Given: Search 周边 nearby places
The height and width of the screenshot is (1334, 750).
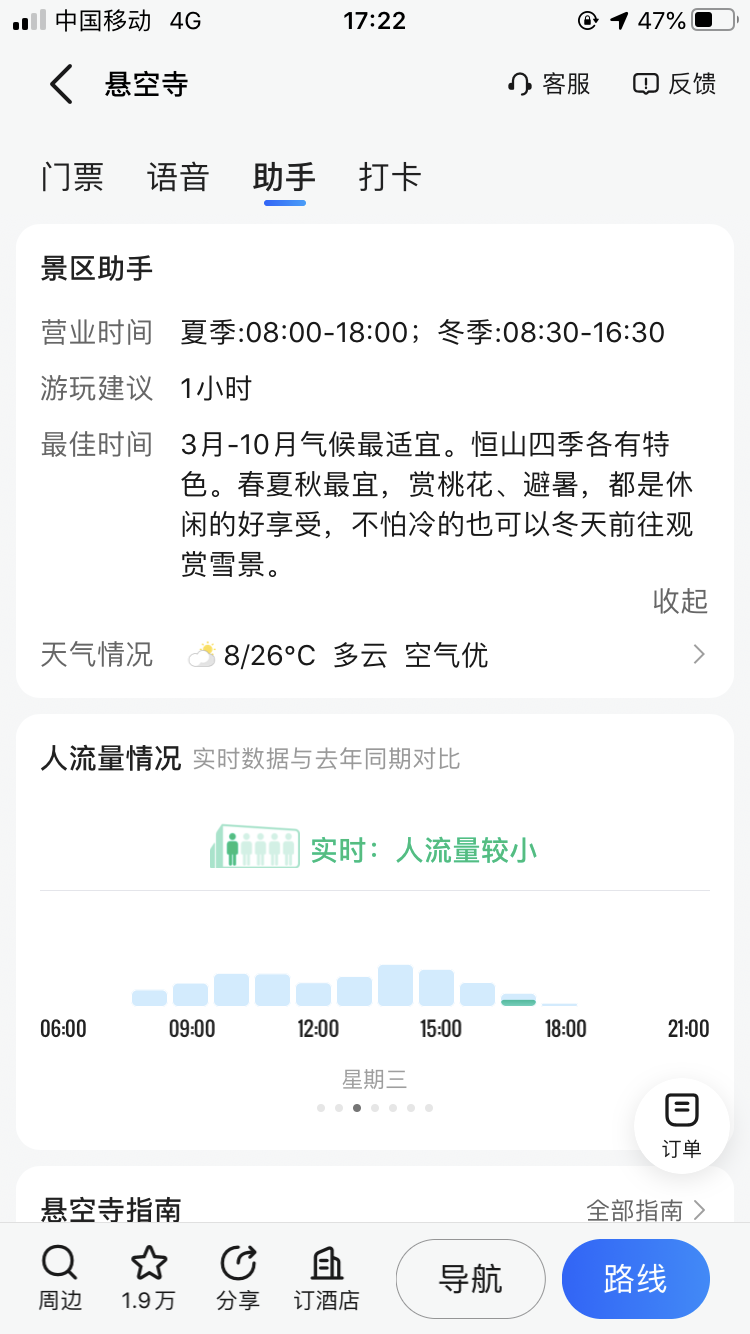Looking at the screenshot, I should (60, 1279).
